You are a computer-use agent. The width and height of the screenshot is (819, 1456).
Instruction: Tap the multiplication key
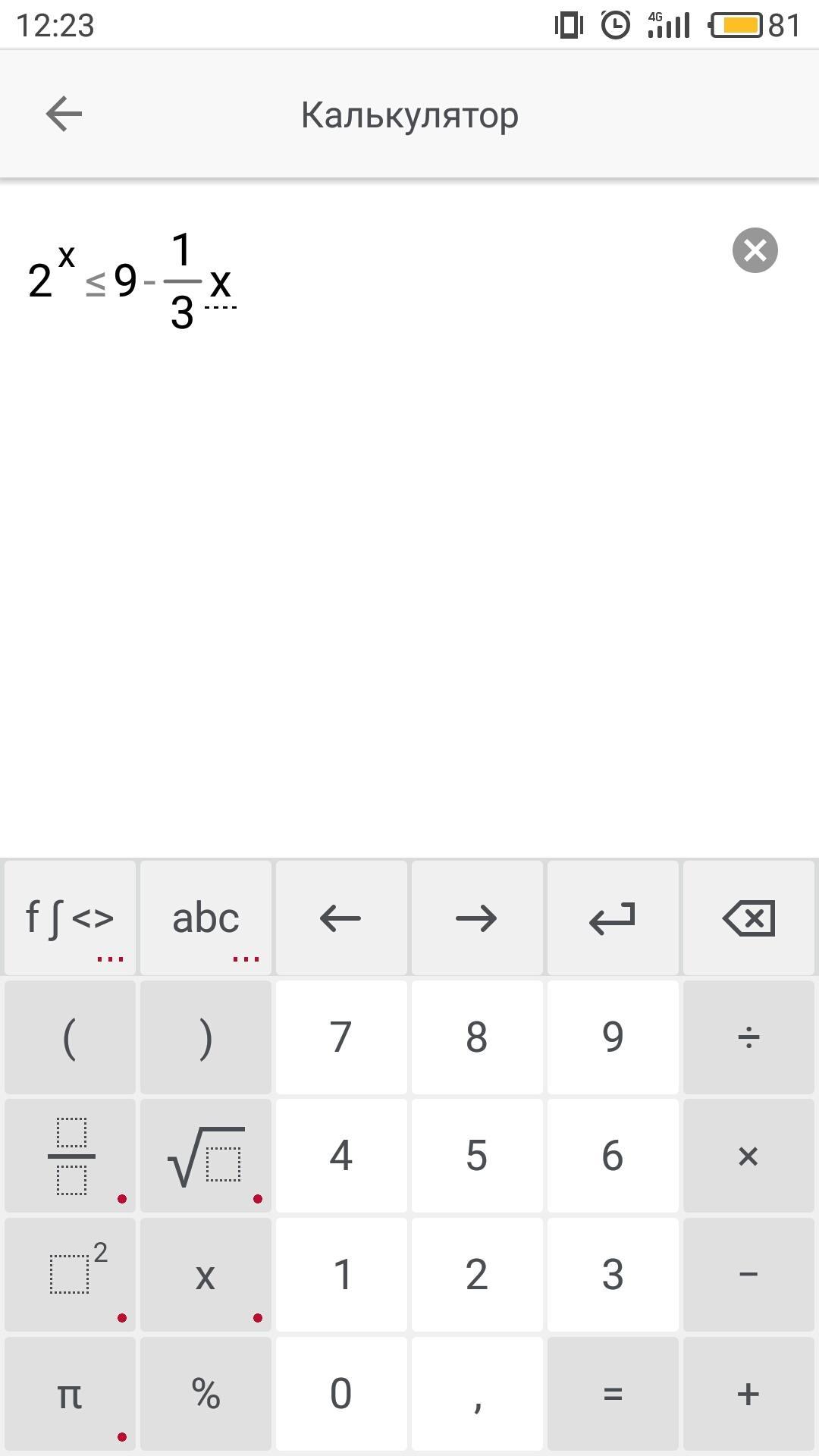coord(748,1156)
